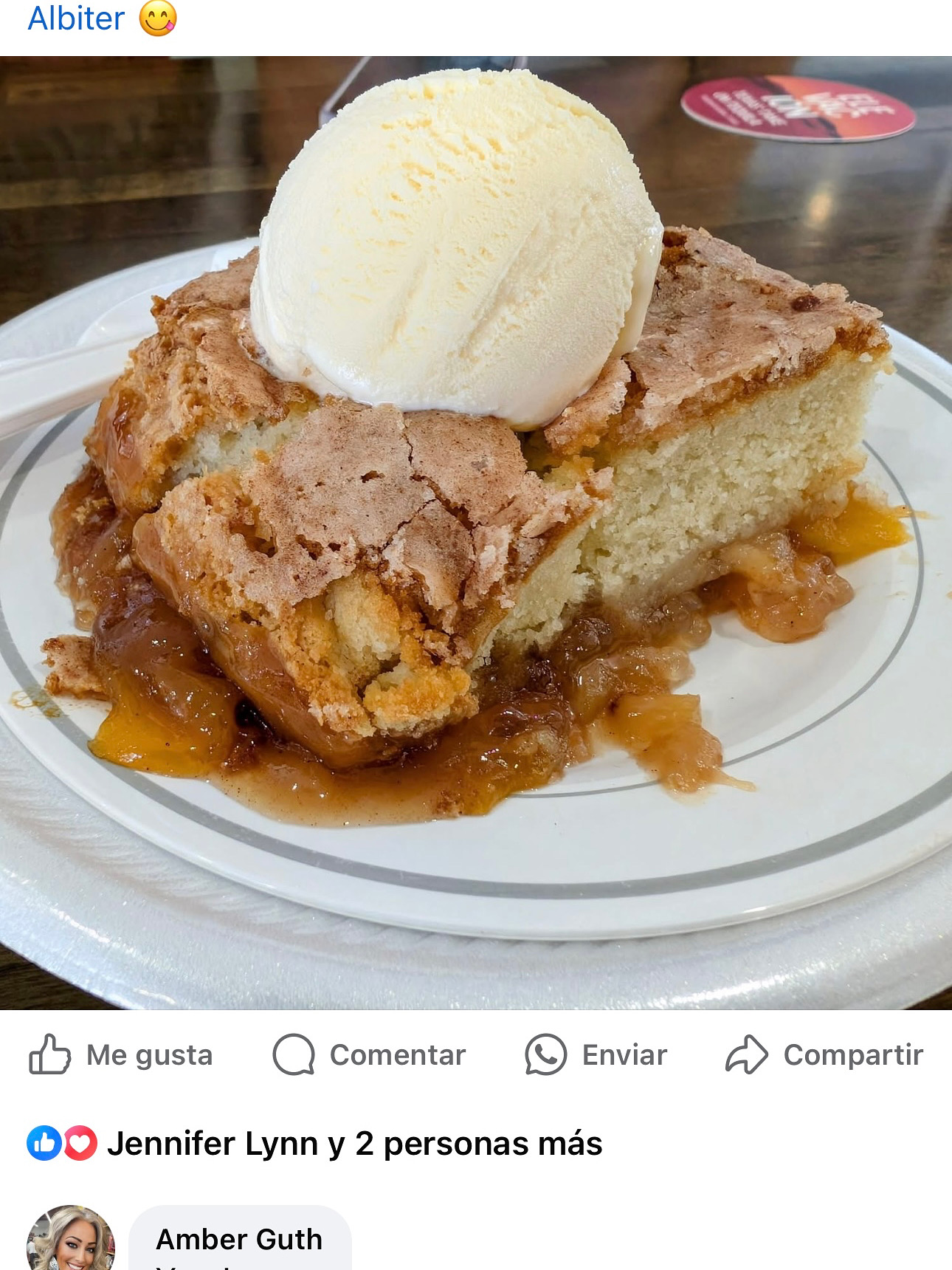This screenshot has width=952, height=1270.
Task: View reactions from Jennifer Lynn and others
Action: [x=354, y=1143]
